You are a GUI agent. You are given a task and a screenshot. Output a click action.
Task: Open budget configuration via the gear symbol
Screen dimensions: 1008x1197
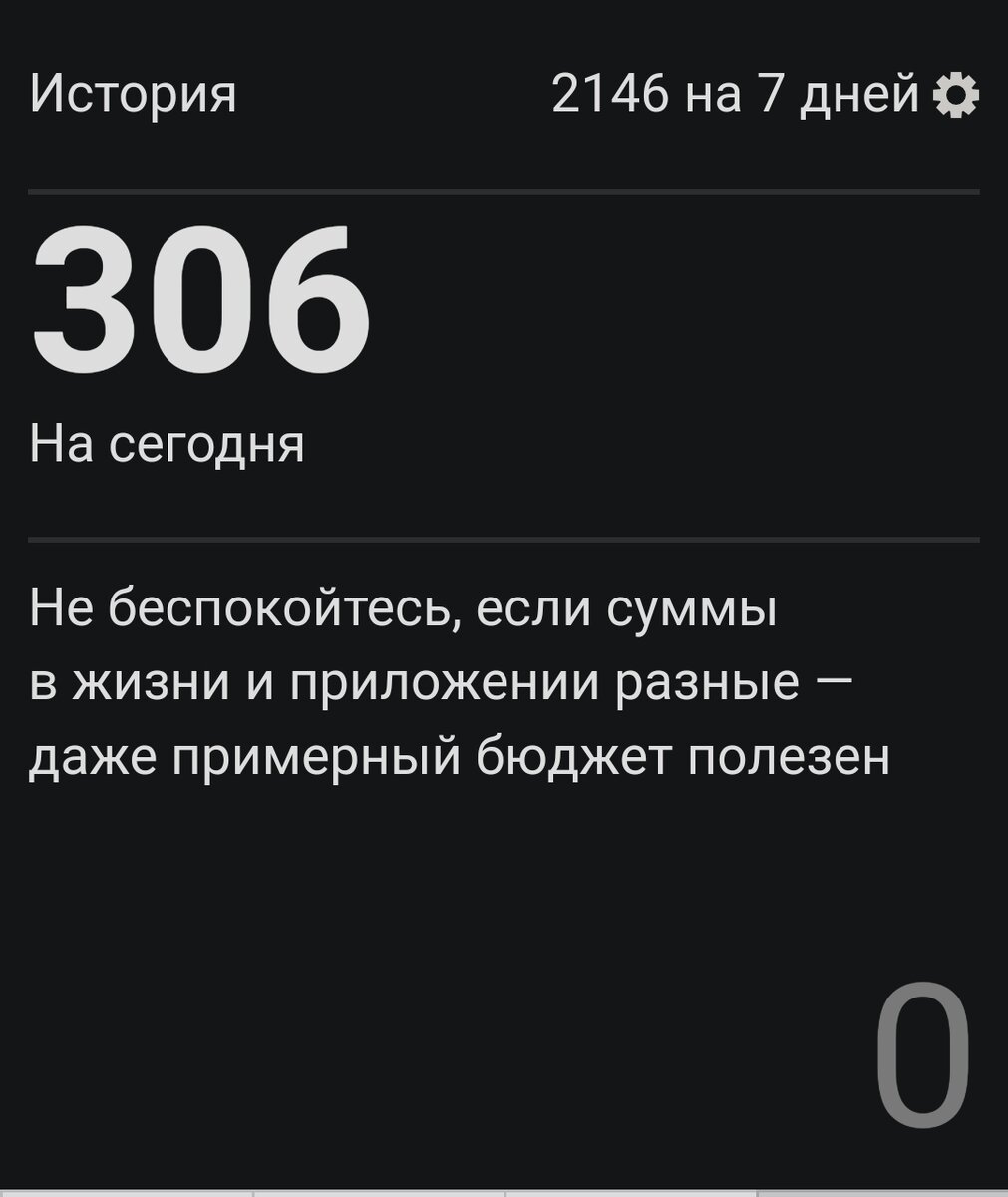(956, 95)
